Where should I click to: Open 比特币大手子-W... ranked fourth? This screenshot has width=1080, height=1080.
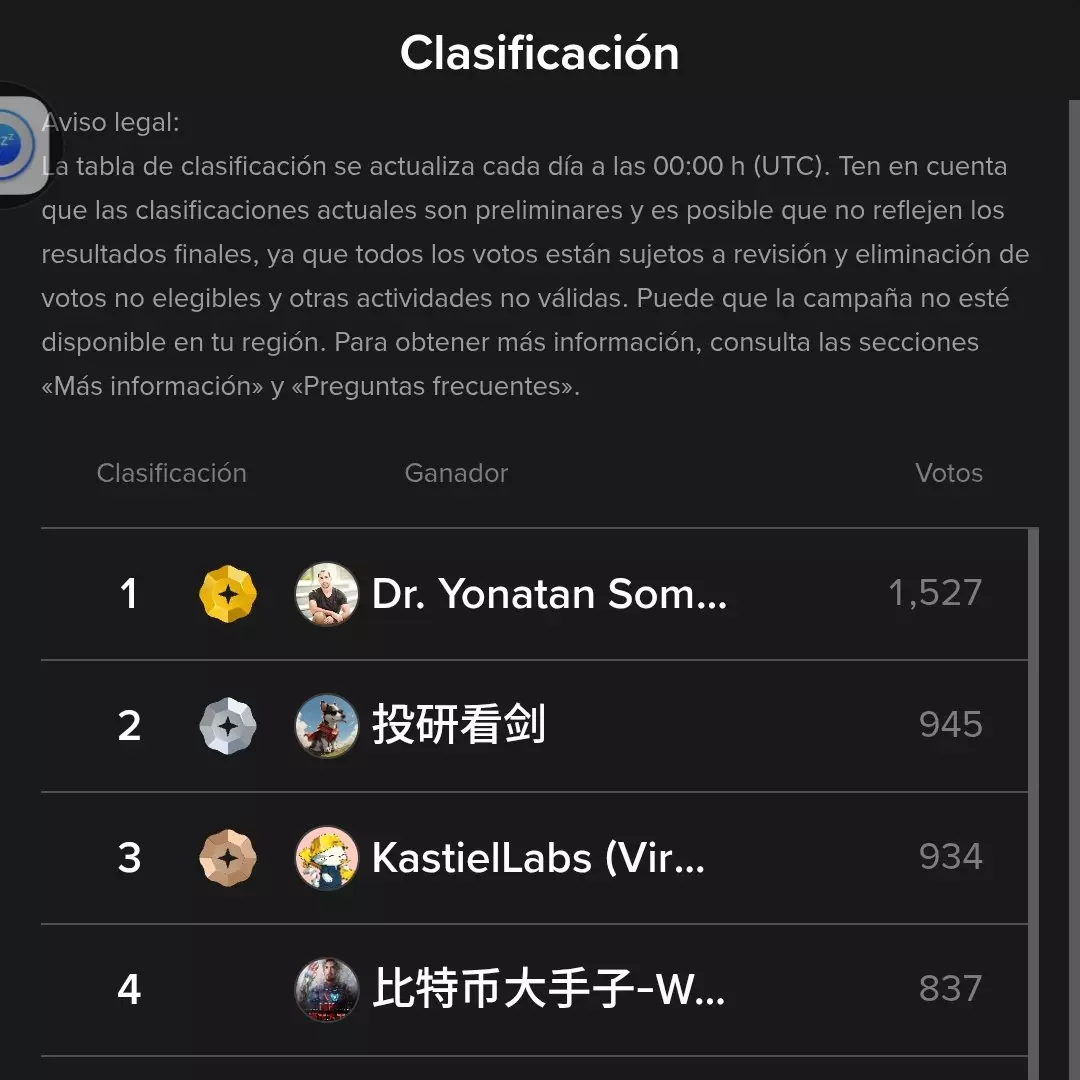tap(548, 989)
